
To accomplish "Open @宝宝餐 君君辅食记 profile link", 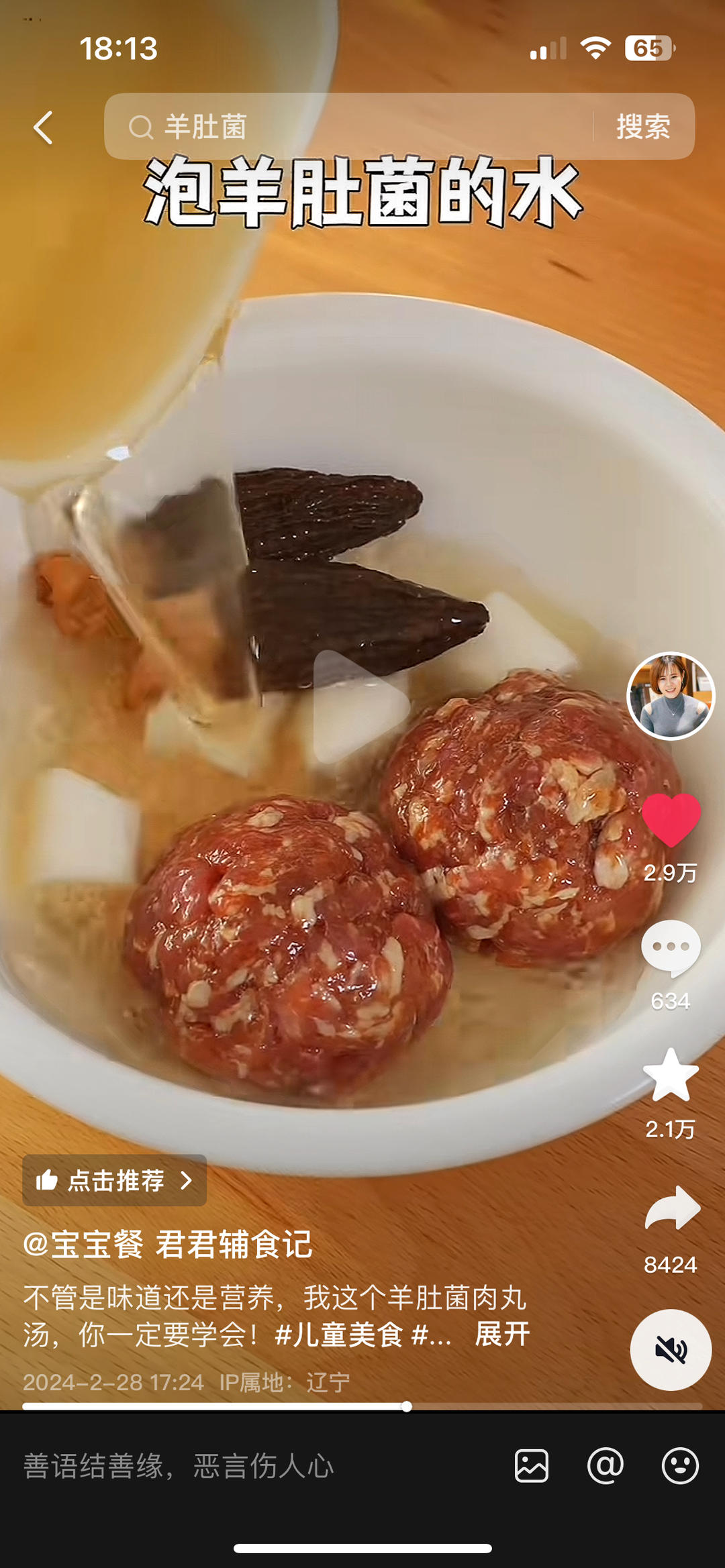I will click(x=168, y=1245).
